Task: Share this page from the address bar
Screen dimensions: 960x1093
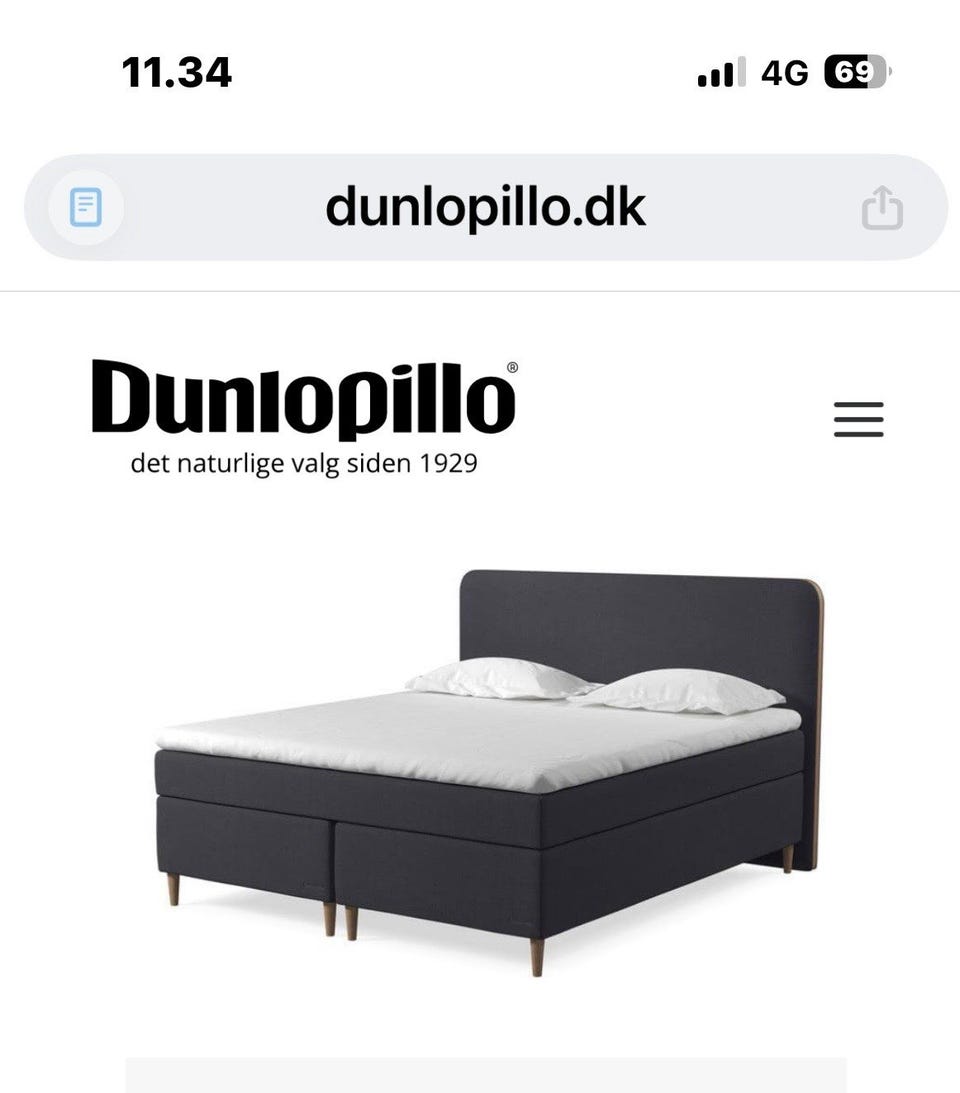Action: tap(882, 209)
